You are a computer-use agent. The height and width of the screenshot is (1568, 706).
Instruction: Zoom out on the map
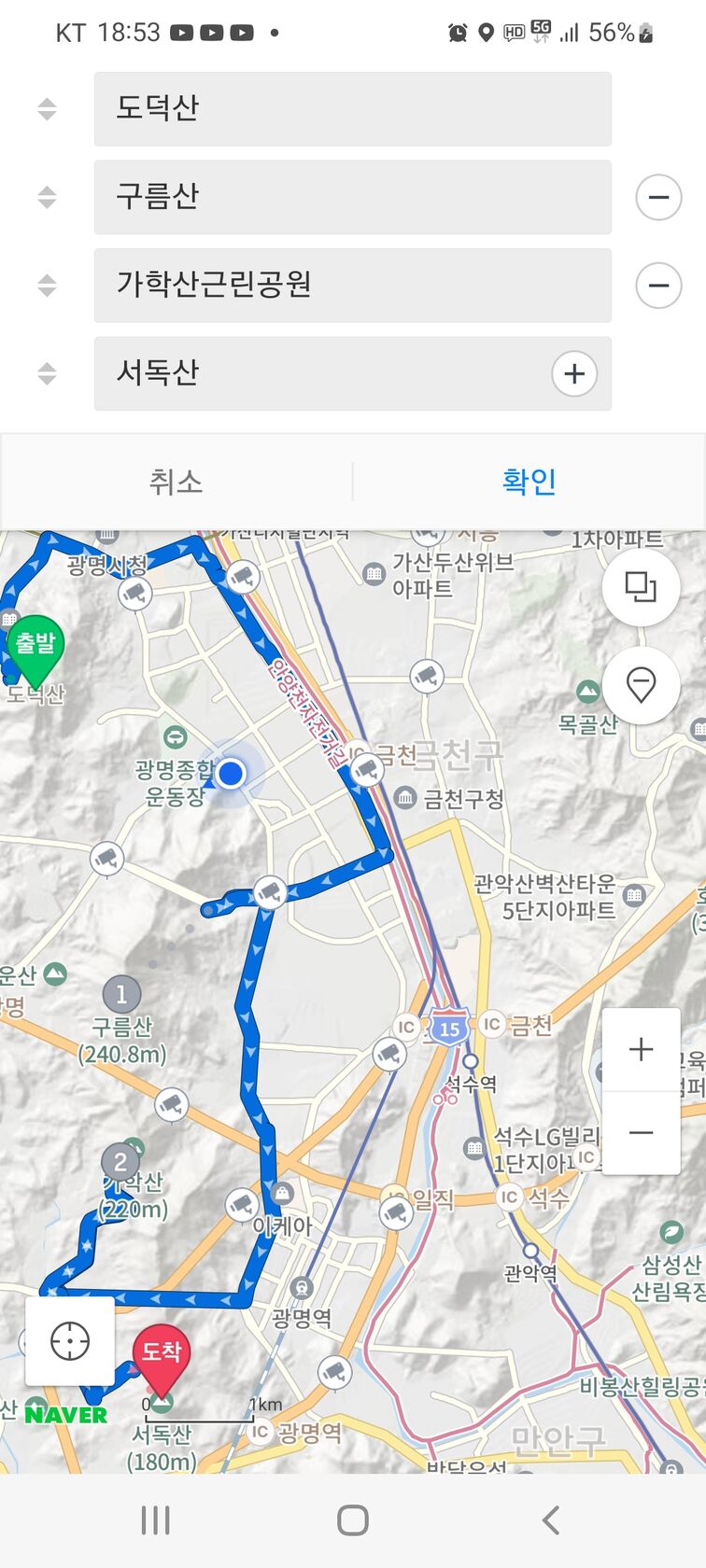[641, 1132]
